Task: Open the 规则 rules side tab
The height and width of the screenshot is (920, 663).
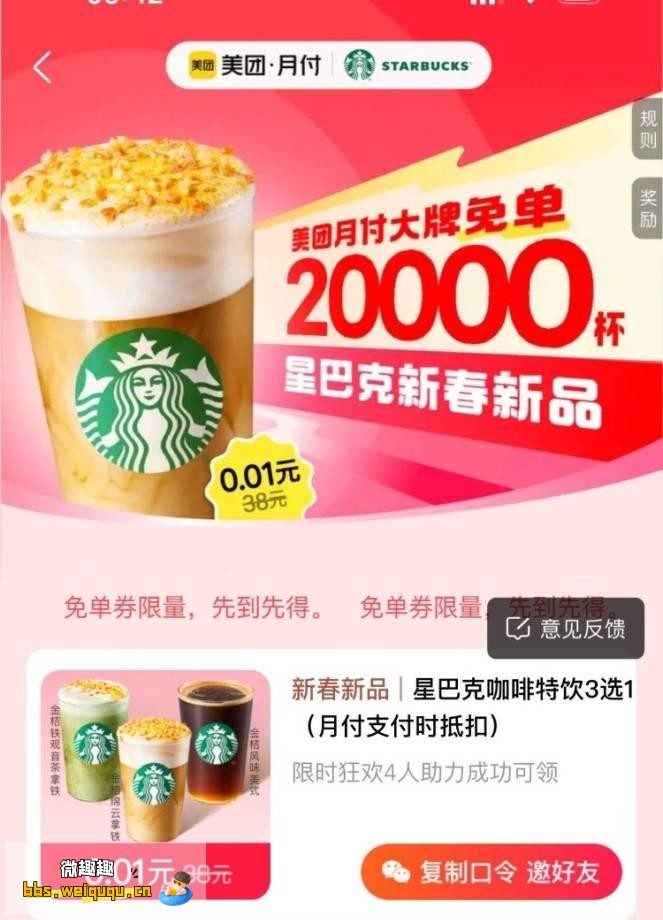Action: pyautogui.click(x=648, y=128)
